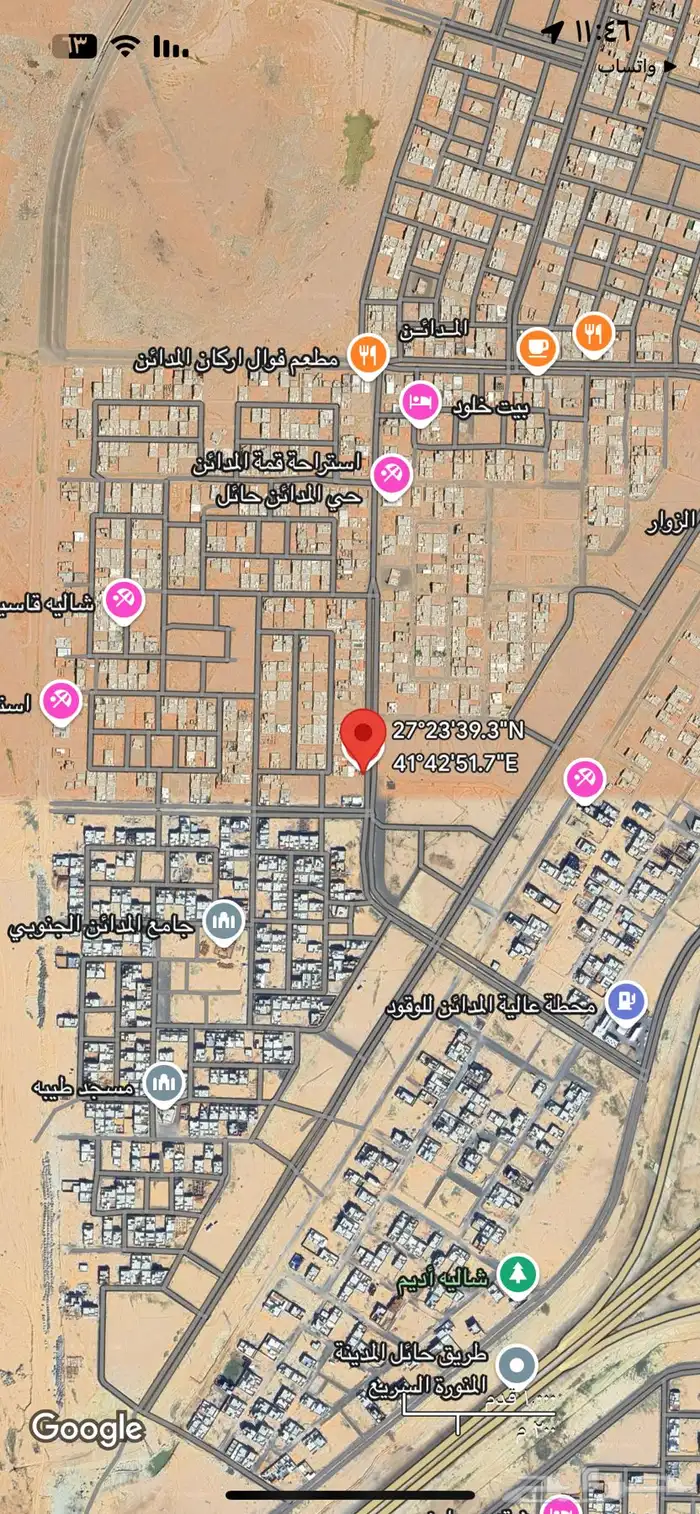Viewport: 700px width, 1514px height.
Task: Open the طريق حائل المدينة المنورة السريع marker
Action: pos(516,1366)
